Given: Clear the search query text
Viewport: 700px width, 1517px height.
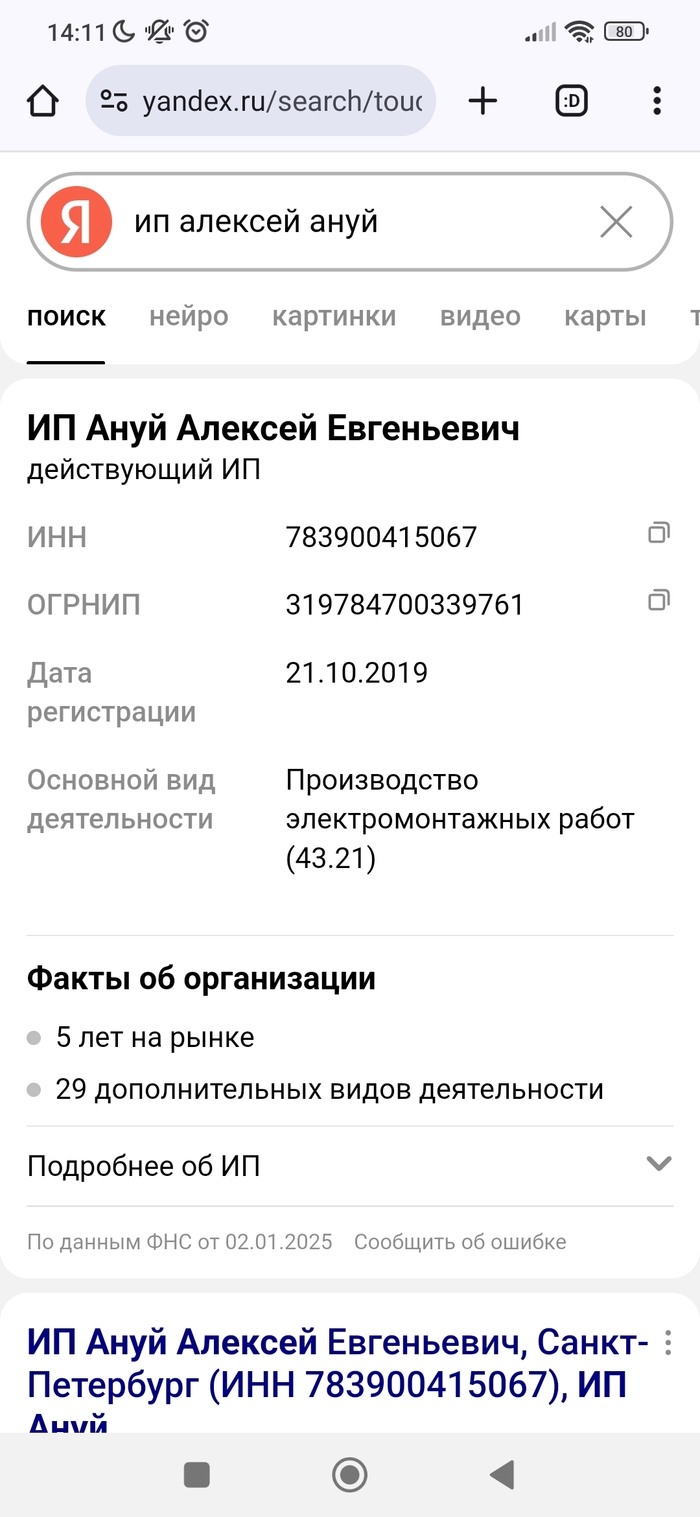Looking at the screenshot, I should 616,222.
